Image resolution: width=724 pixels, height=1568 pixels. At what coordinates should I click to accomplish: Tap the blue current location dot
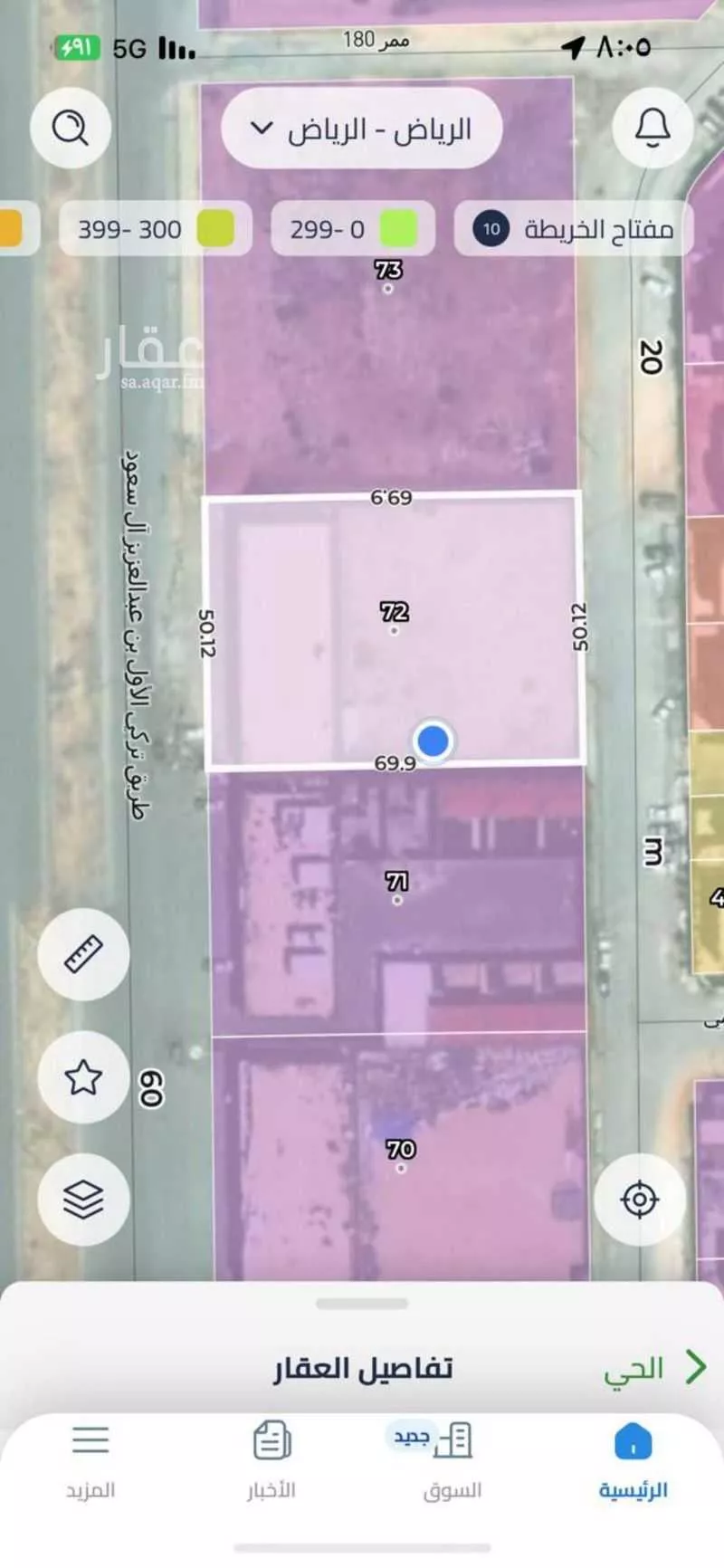coord(432,740)
